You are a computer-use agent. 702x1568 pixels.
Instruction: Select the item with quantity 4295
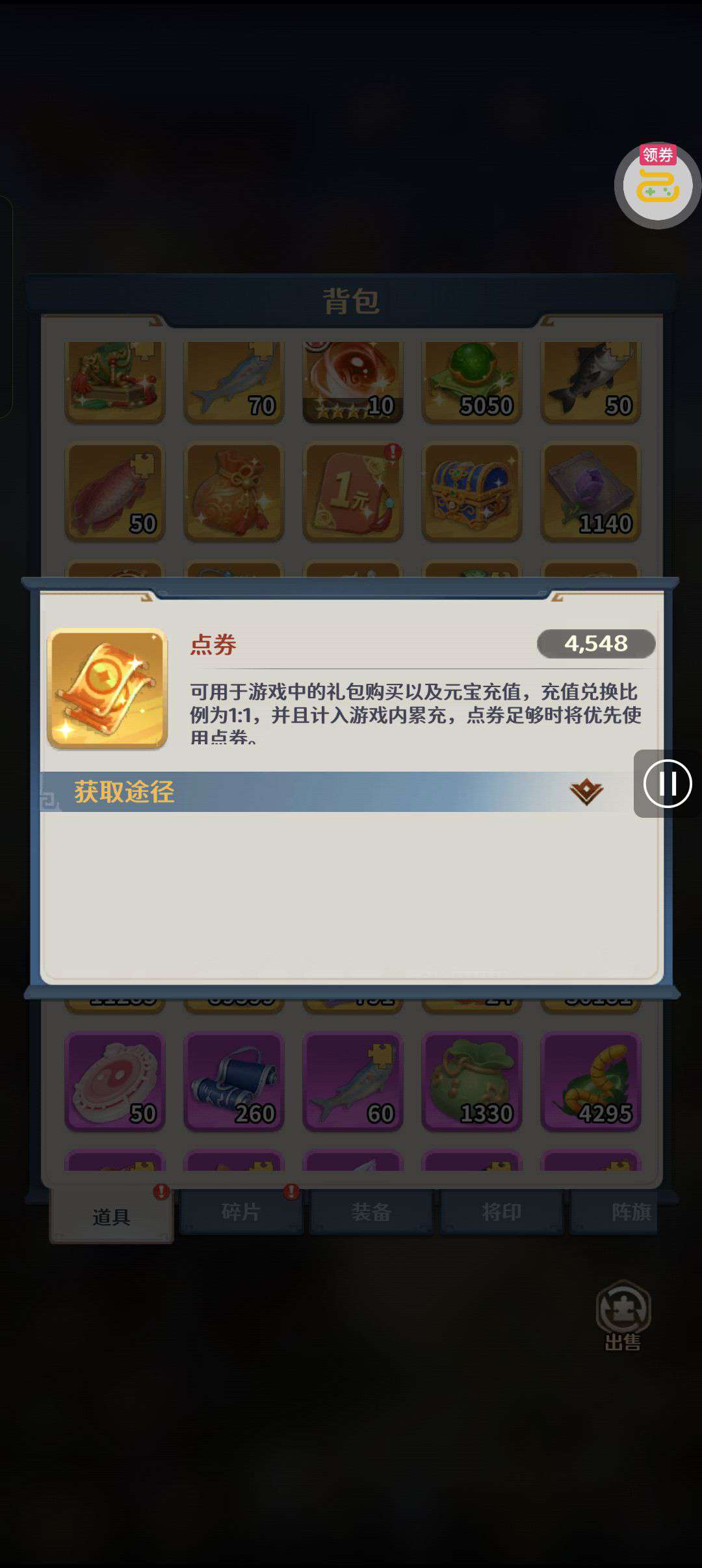tap(590, 1082)
